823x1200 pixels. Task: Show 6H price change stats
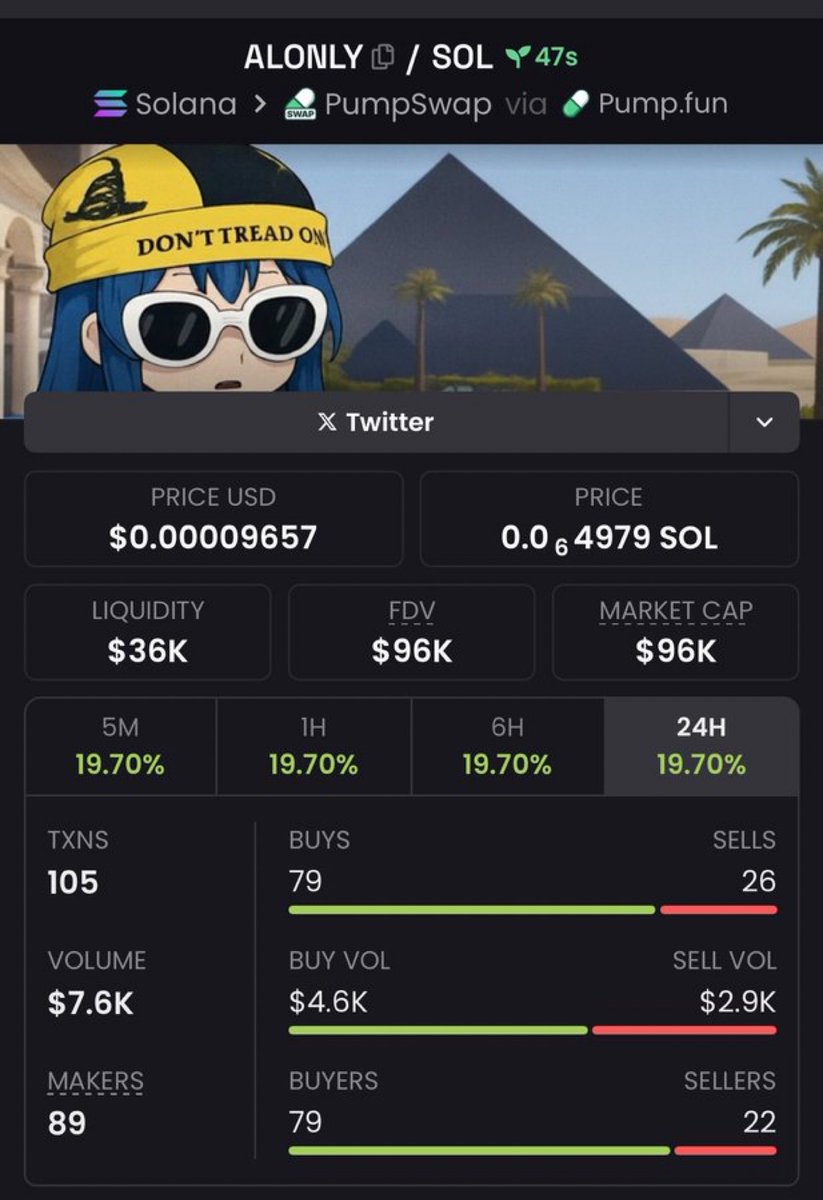click(507, 746)
